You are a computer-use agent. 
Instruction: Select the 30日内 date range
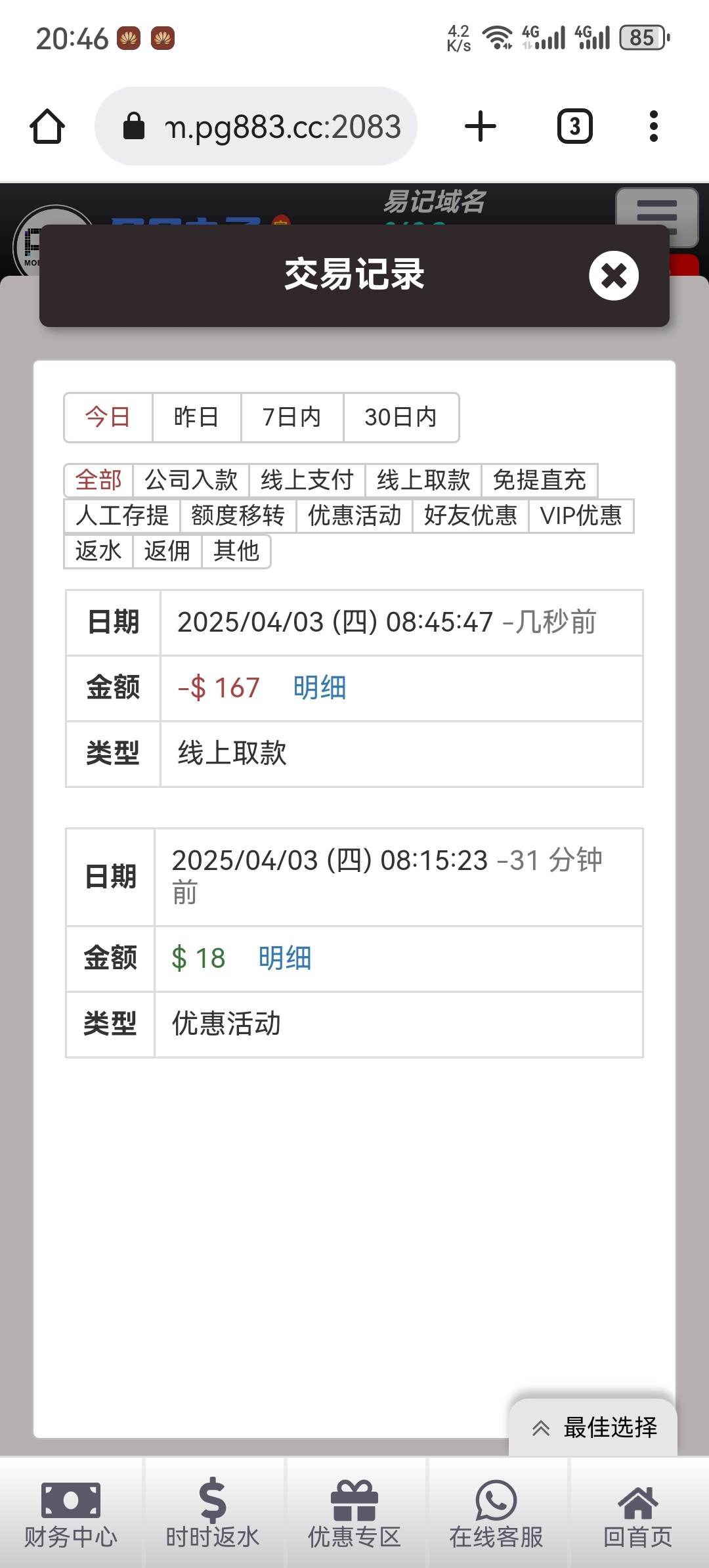pos(400,417)
